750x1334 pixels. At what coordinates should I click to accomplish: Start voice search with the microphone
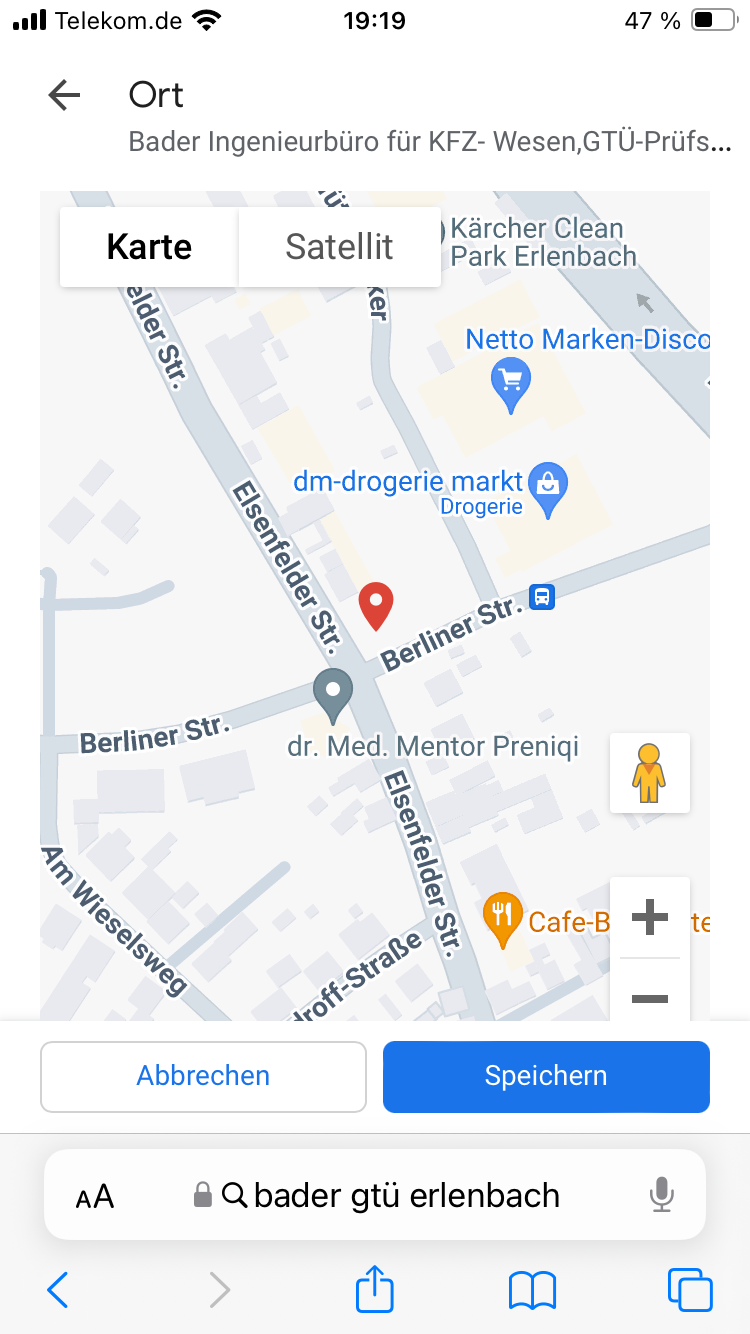[x=661, y=1195]
